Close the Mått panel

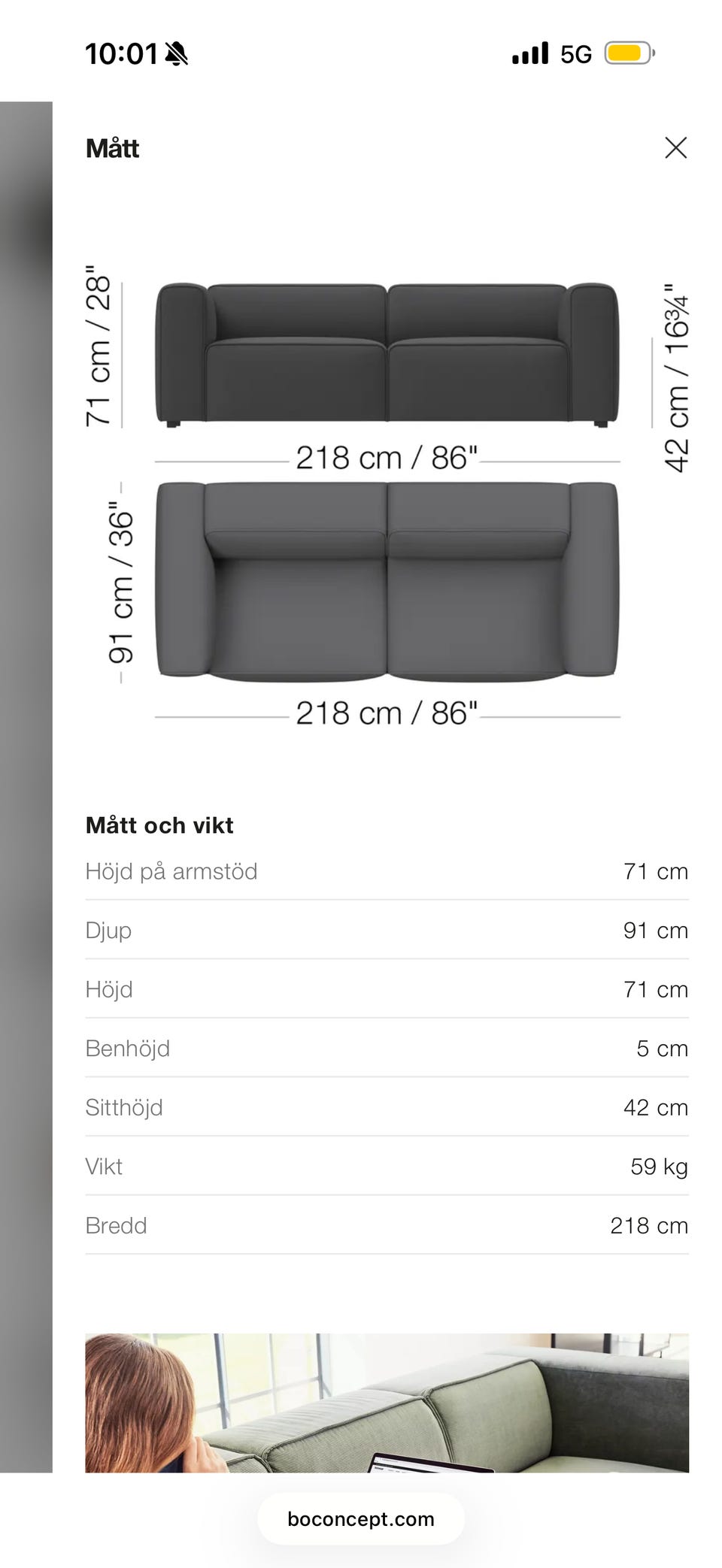point(675,148)
